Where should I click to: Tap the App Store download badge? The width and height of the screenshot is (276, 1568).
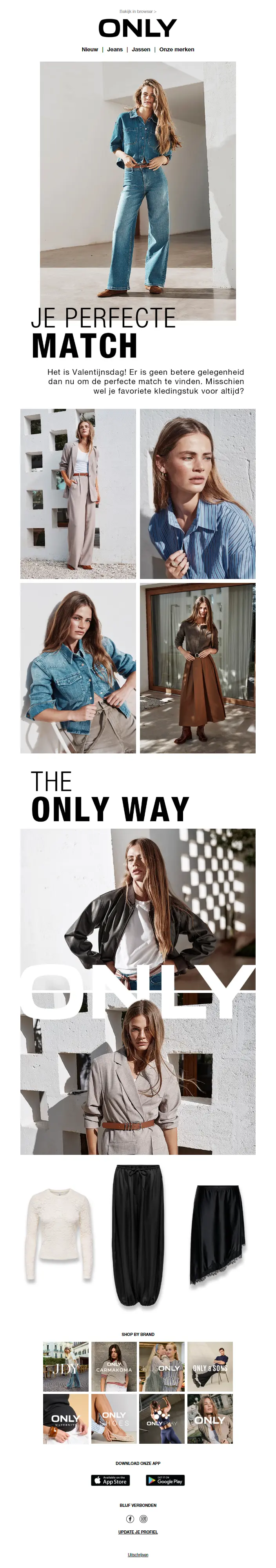click(110, 1480)
